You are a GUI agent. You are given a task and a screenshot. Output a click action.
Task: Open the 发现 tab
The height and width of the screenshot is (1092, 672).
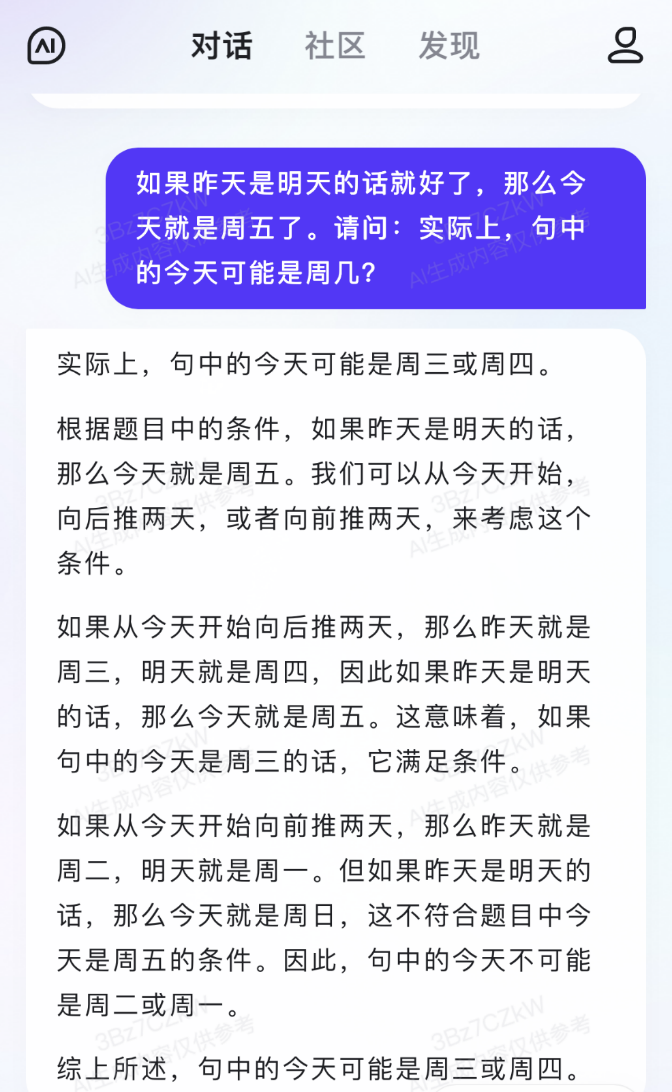[449, 46]
